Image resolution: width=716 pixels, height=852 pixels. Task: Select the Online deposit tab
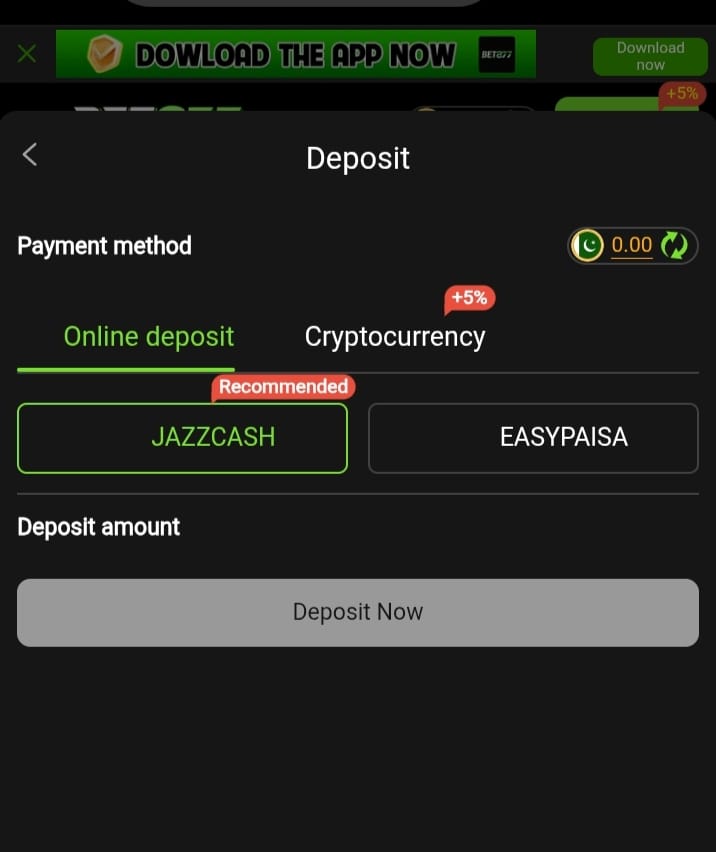tap(149, 337)
